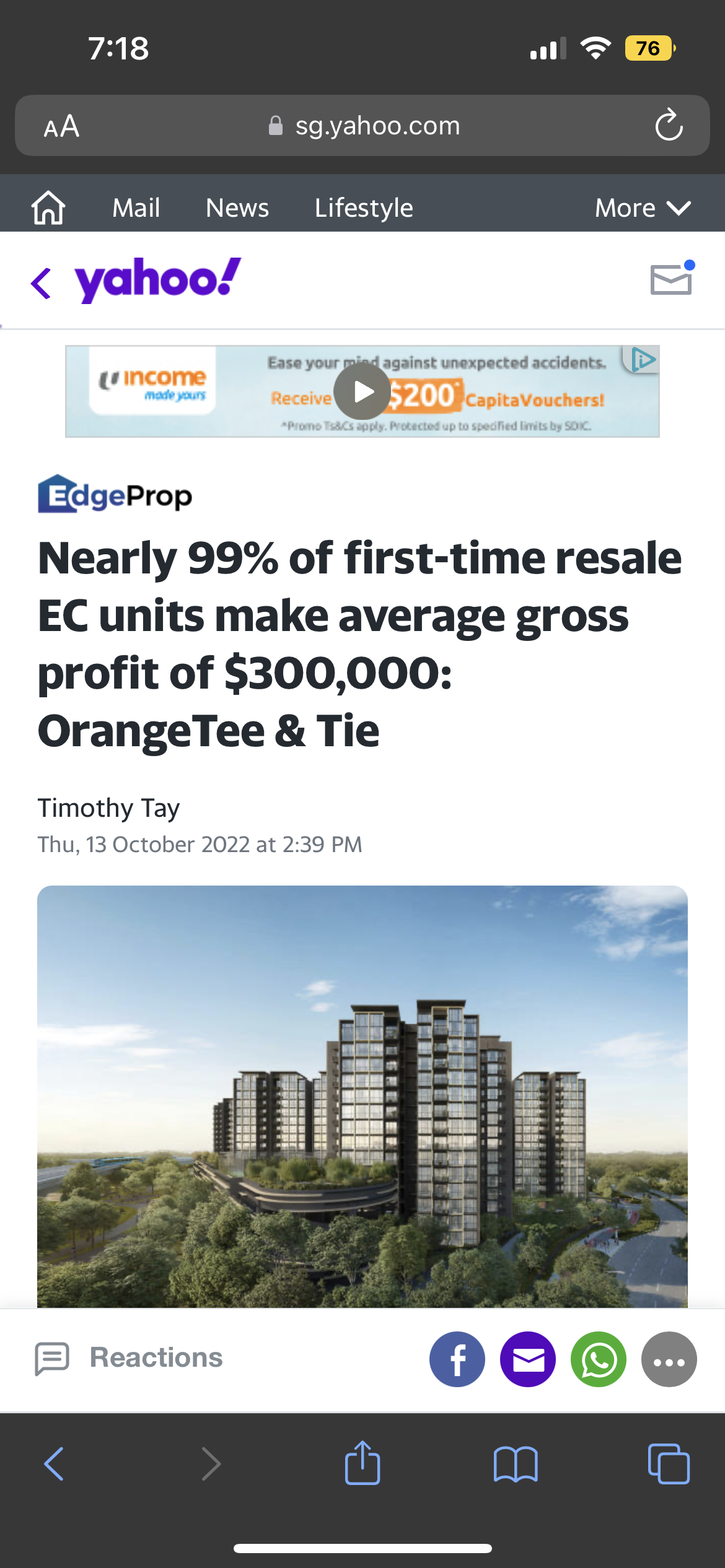Screen dimensions: 725x1568
Task: Open the Yahoo mail envelope icon
Action: tap(672, 279)
